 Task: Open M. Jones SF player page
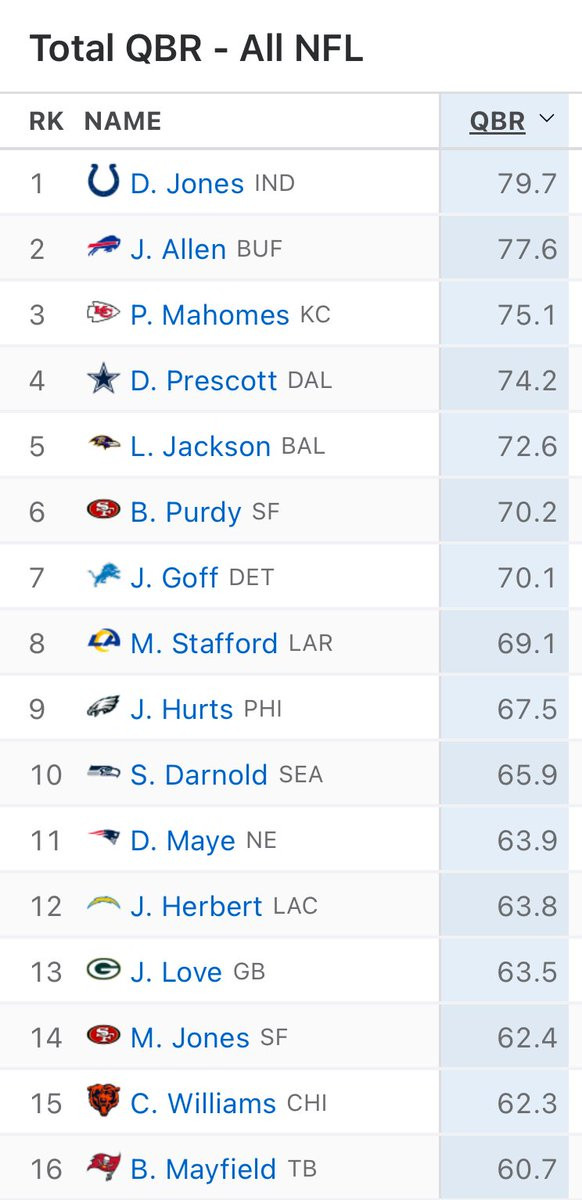point(190,1037)
